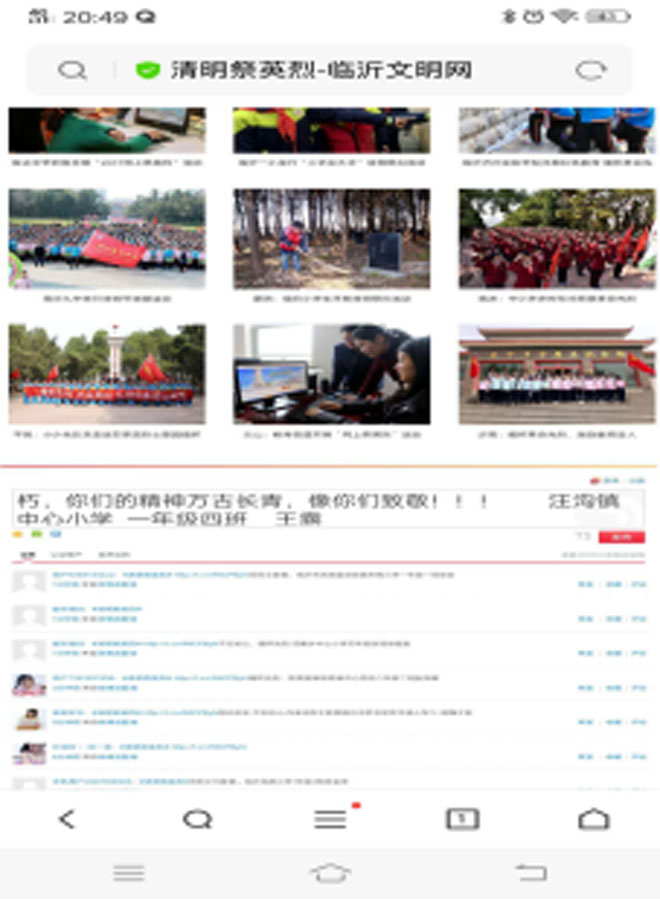Image resolution: width=660 pixels, height=901 pixels.
Task: Go to the browser home page
Action: point(593,819)
